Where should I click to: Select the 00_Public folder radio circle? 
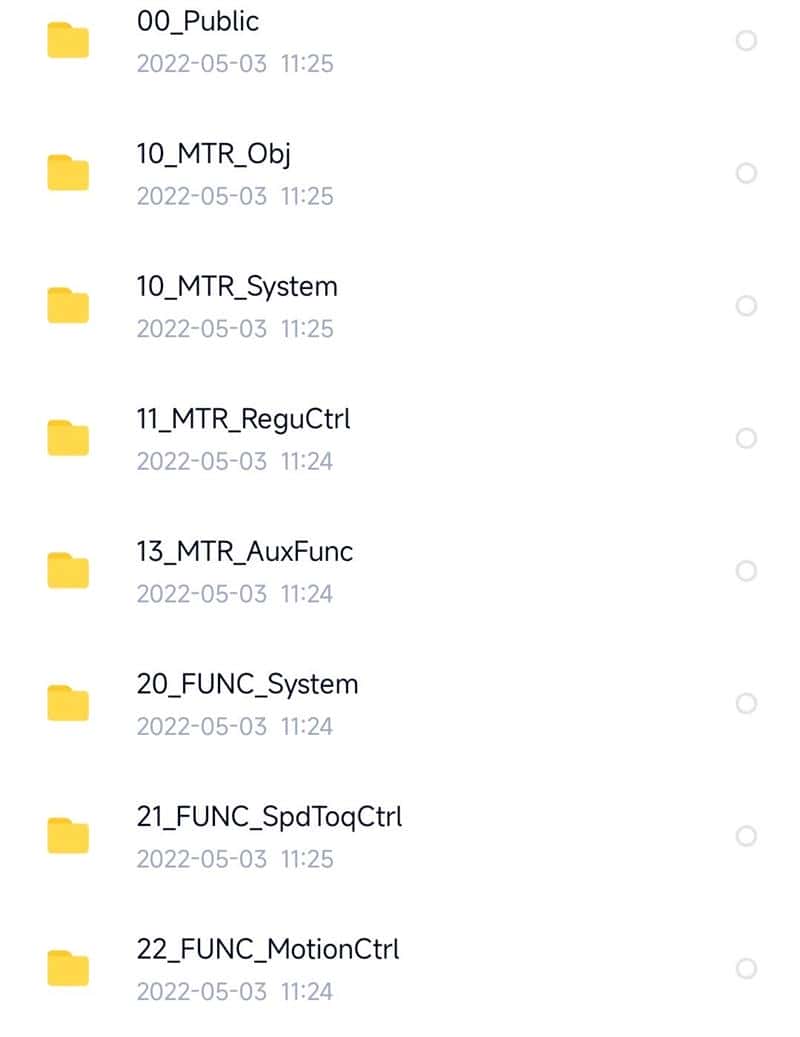pos(746,41)
